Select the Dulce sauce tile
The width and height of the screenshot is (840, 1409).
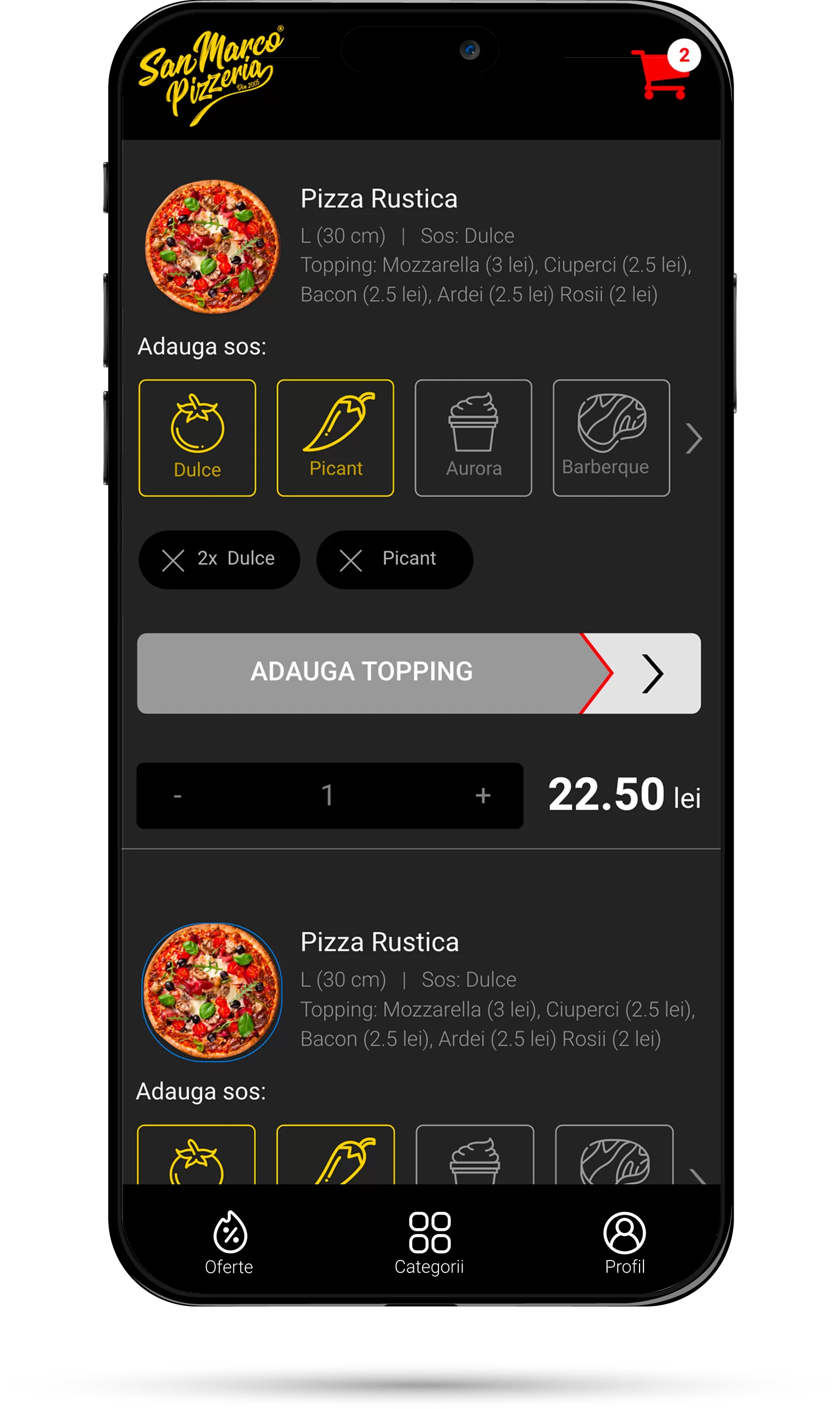pyautogui.click(x=197, y=438)
